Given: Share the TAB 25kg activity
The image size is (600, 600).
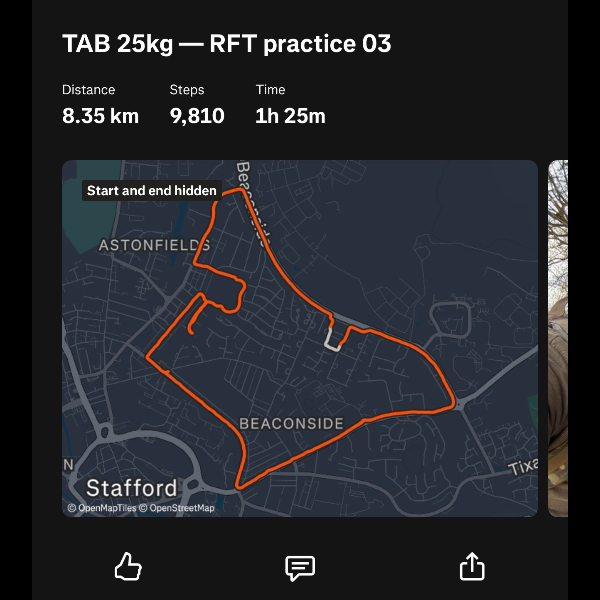Looking at the screenshot, I should [x=472, y=567].
